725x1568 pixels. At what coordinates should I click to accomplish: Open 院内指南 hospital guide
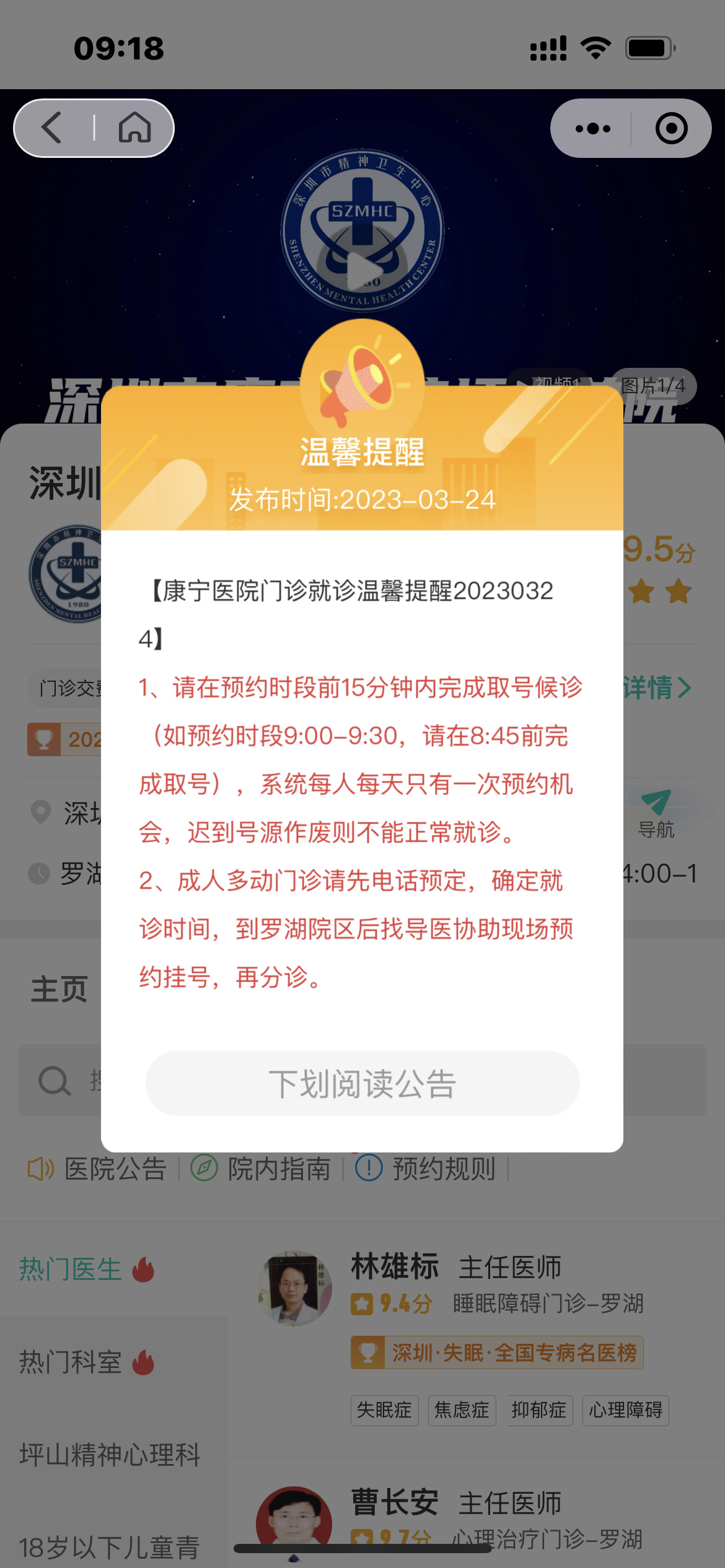point(261,1169)
